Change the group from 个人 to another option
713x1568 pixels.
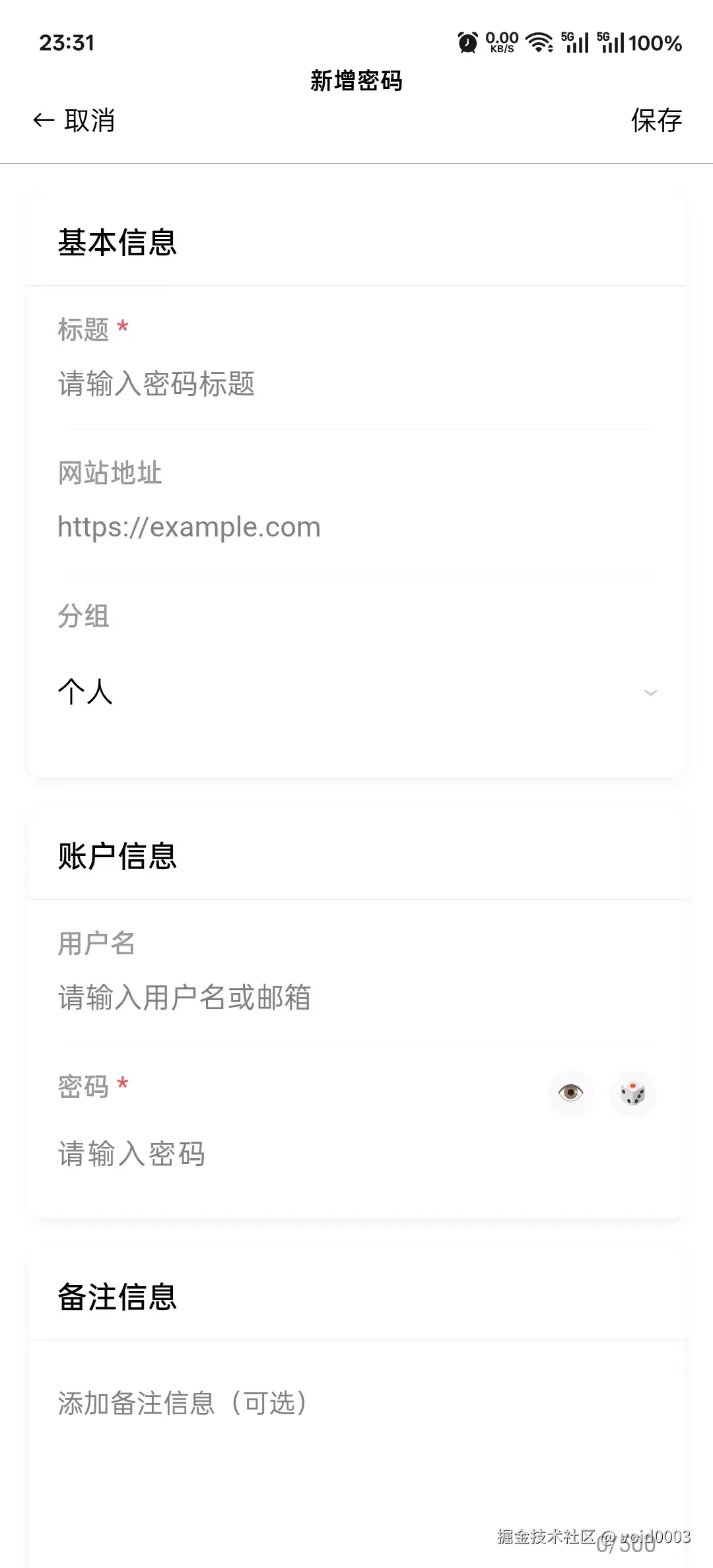pos(356,692)
